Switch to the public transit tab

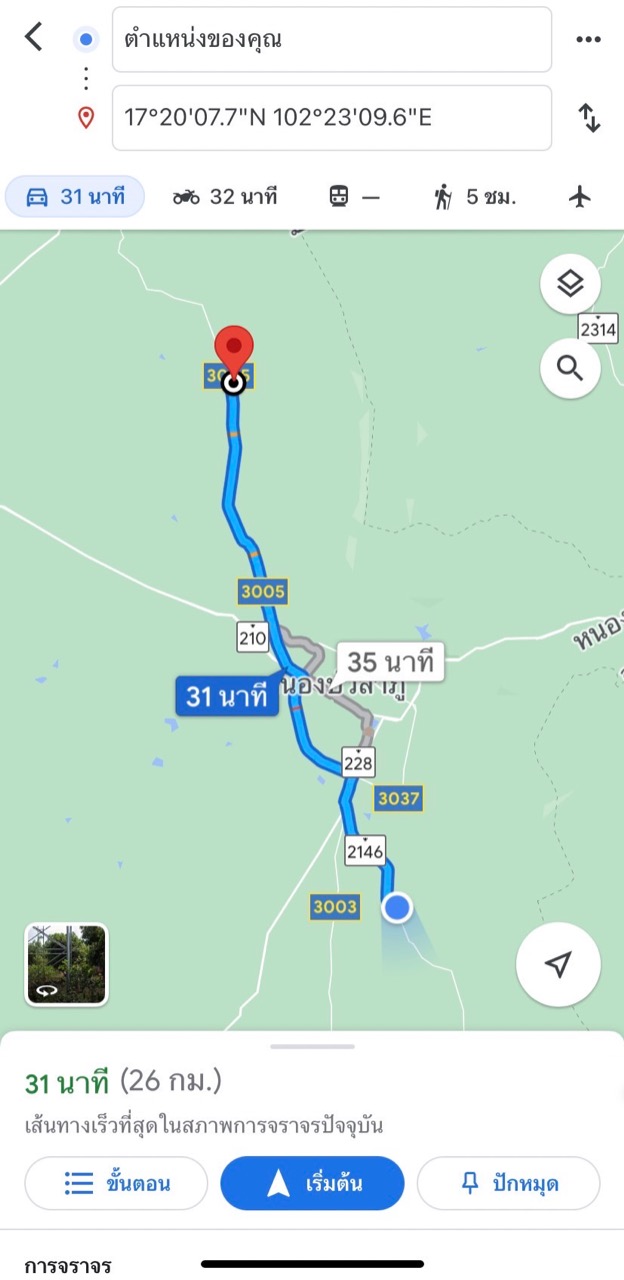[x=354, y=197]
